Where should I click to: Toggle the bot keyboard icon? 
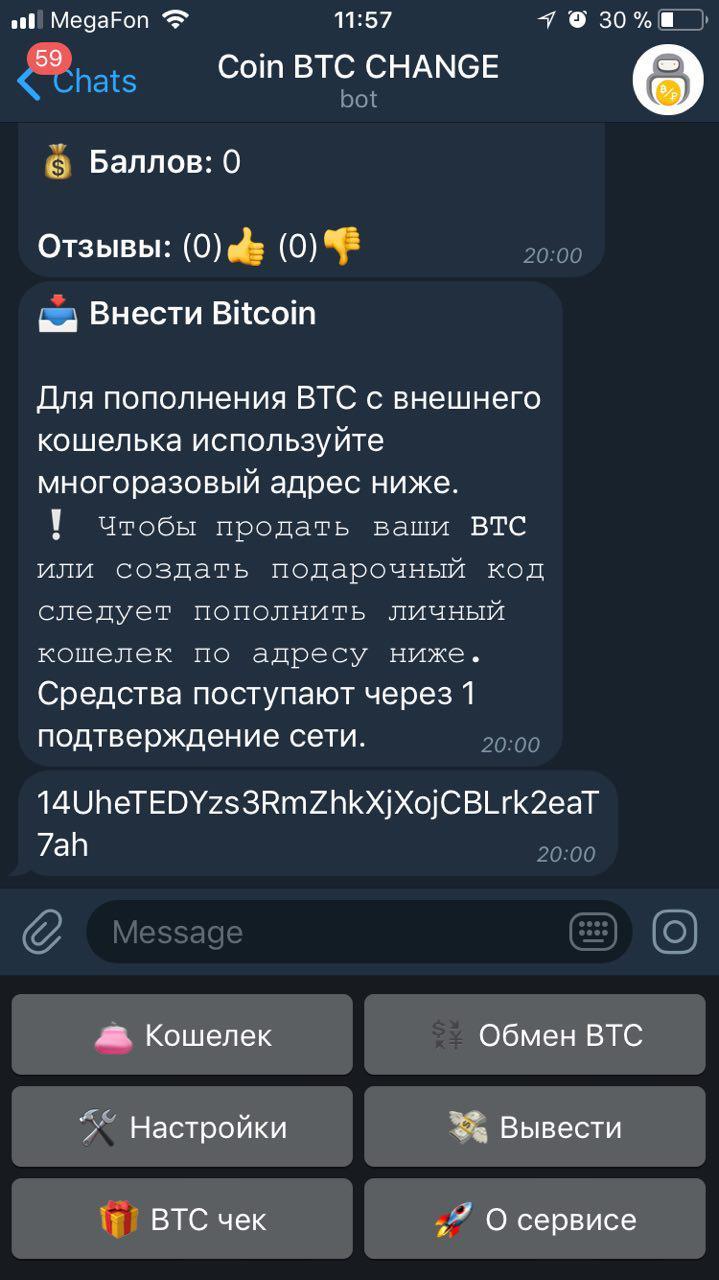tap(593, 933)
